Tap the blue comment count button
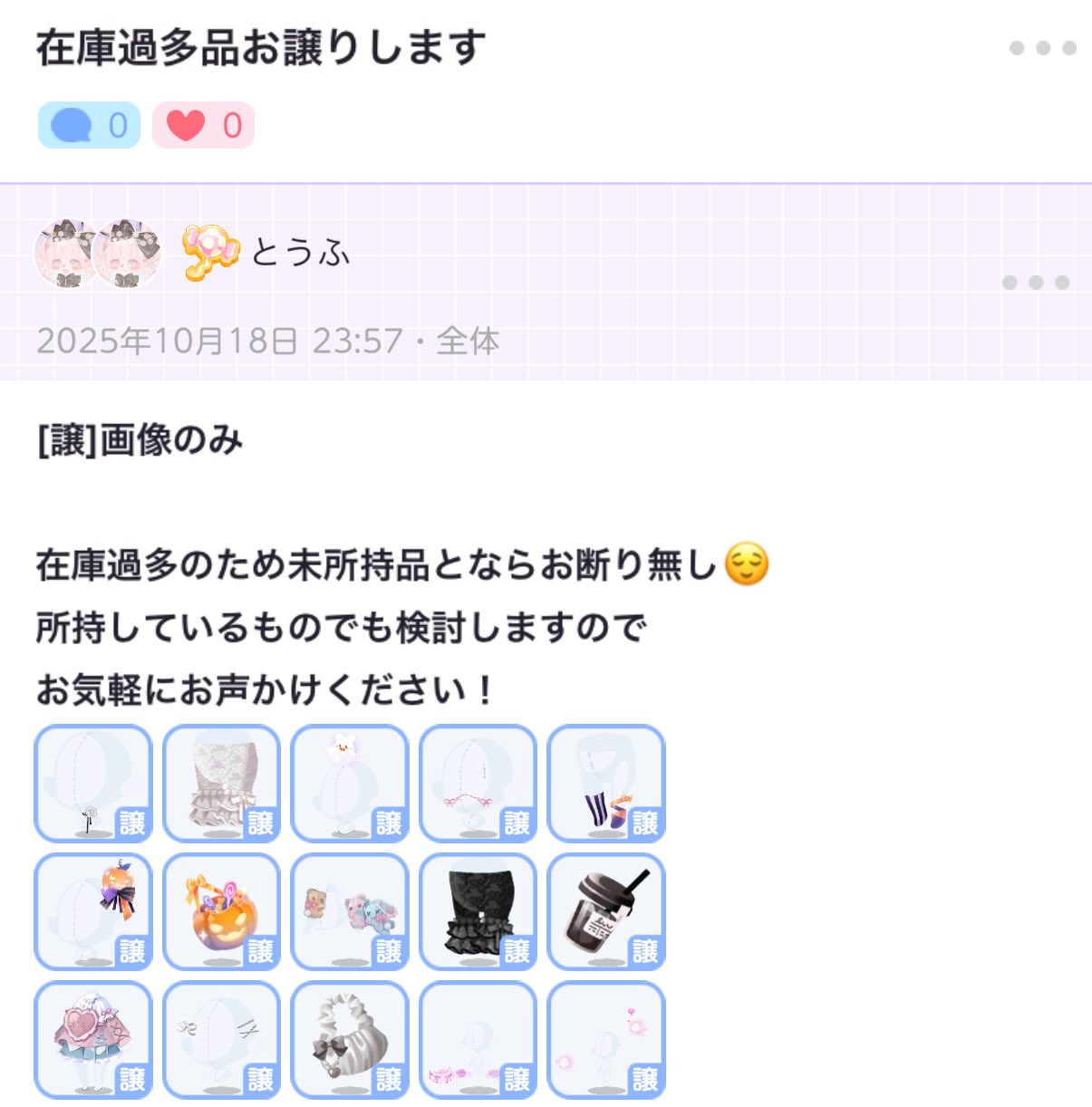The height and width of the screenshot is (1107, 1092). [89, 125]
